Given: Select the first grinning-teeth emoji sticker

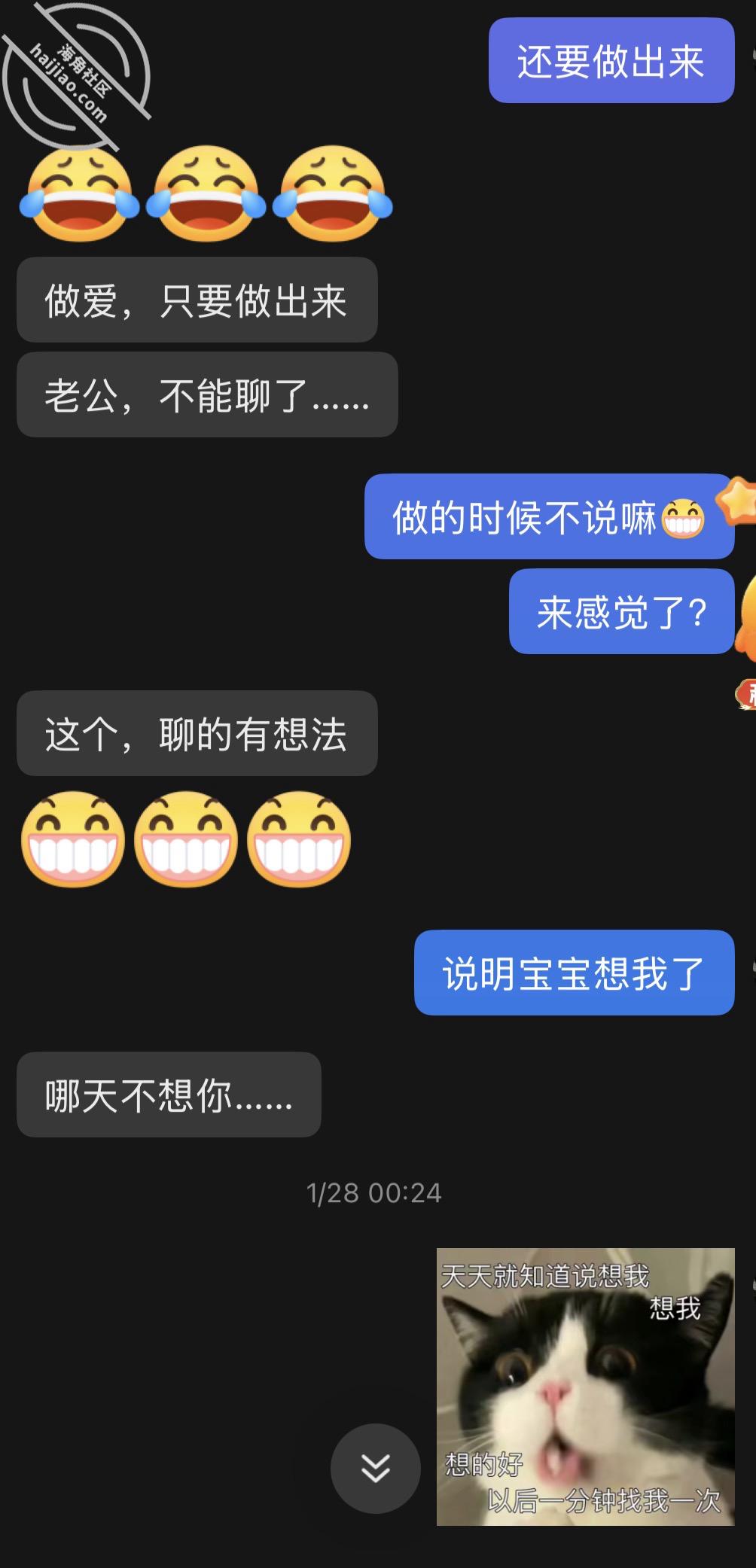Looking at the screenshot, I should [75, 839].
